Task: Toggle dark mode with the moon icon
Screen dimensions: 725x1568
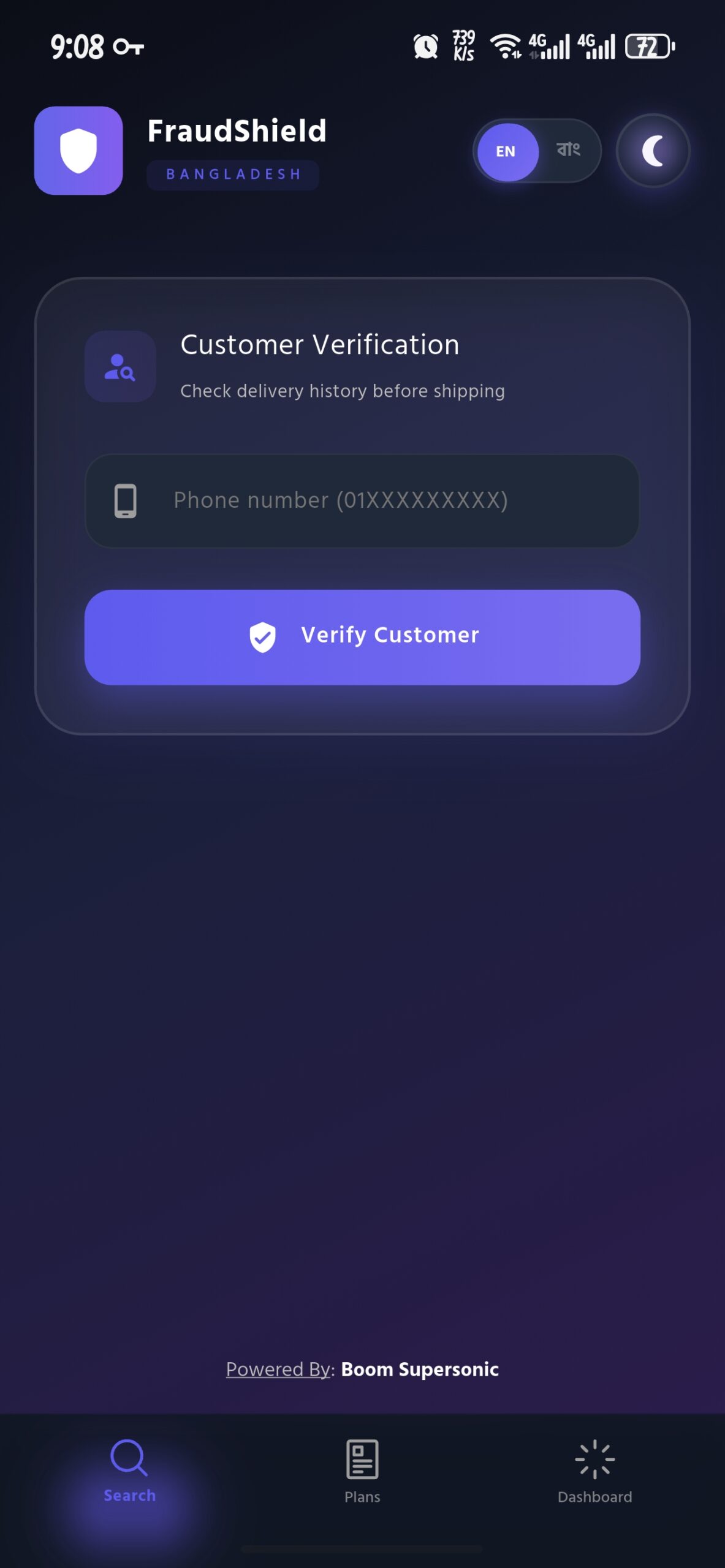Action: pos(653,151)
